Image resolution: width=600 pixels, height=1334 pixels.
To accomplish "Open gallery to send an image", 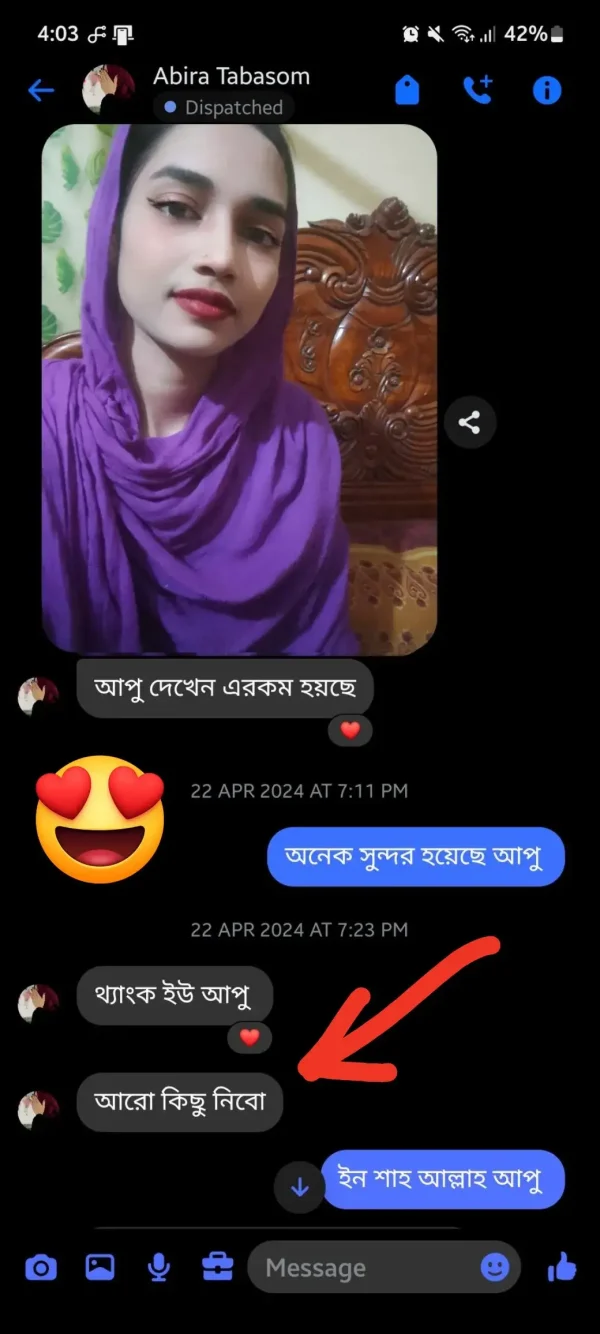I will [x=100, y=1268].
